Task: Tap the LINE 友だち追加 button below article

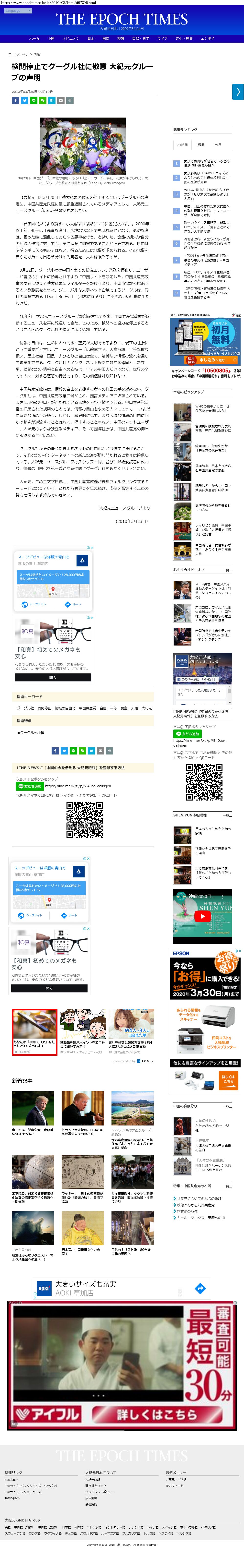Action: click(29, 786)
